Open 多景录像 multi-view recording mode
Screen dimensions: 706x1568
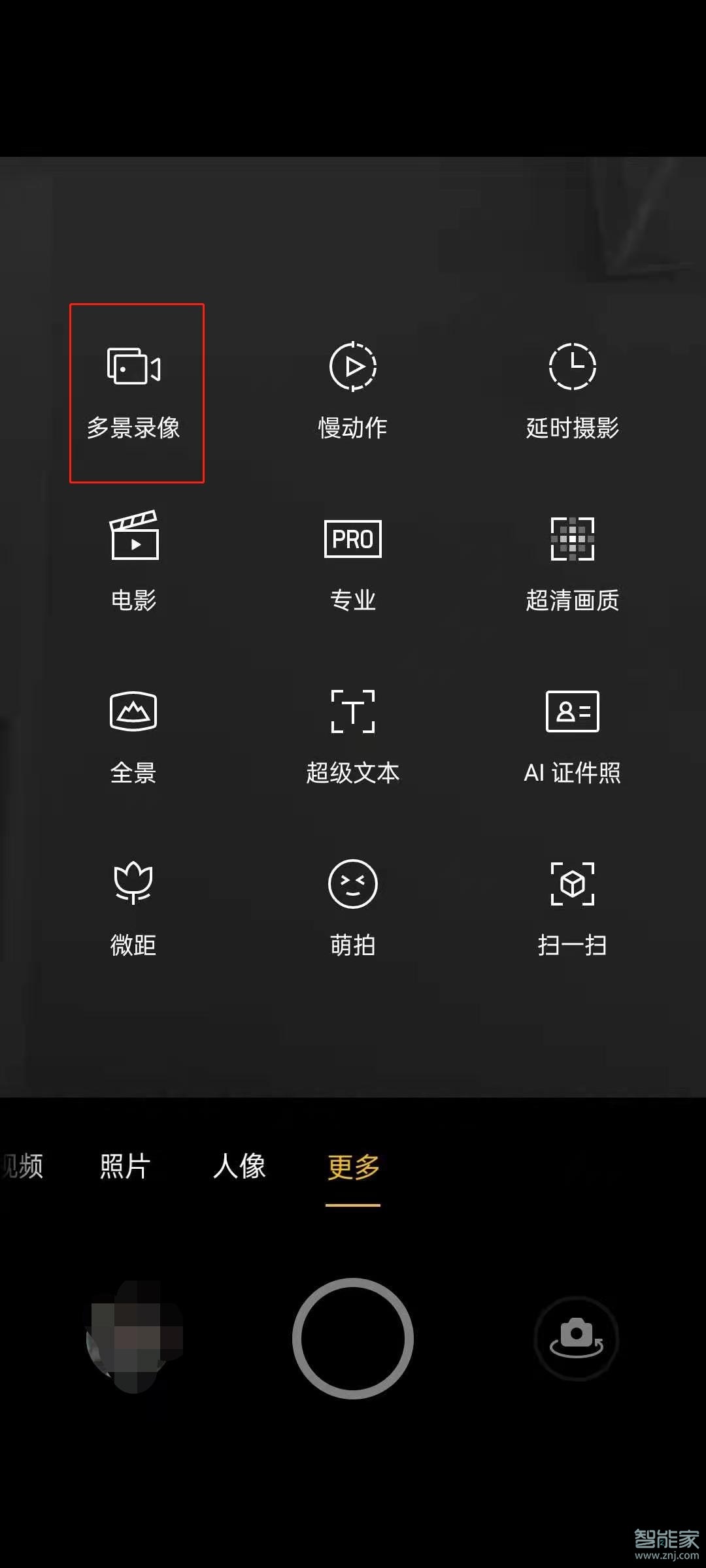click(x=134, y=392)
